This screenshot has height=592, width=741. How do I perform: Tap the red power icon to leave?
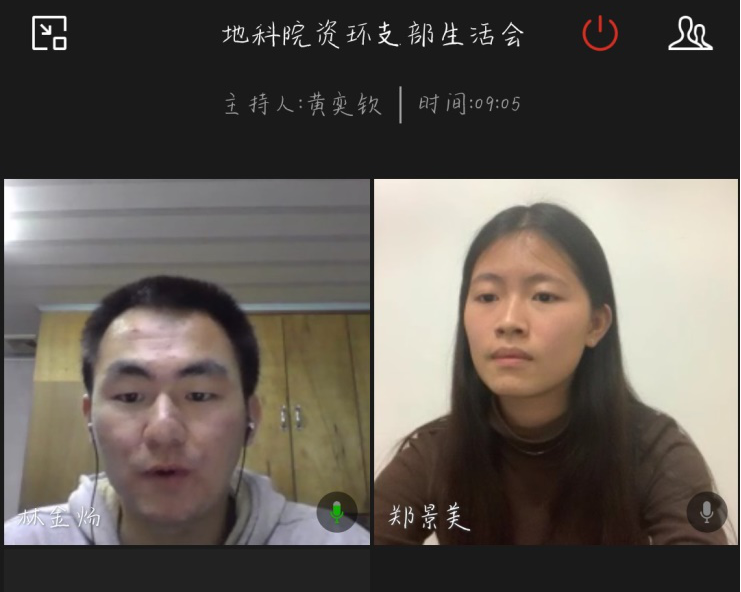pyautogui.click(x=600, y=33)
